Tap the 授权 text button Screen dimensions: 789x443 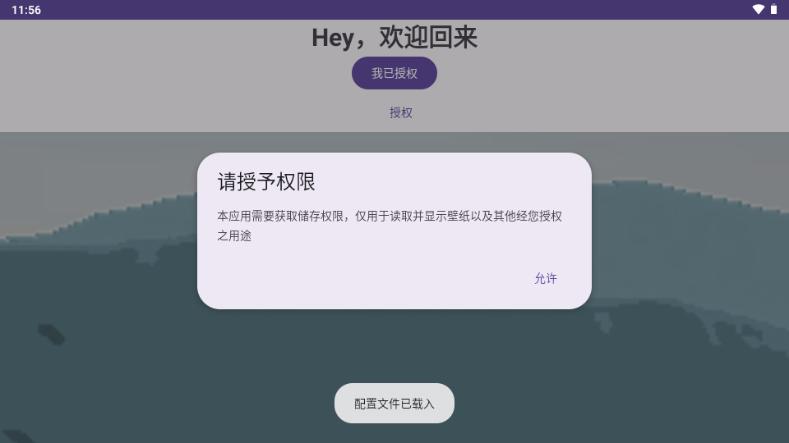401,113
